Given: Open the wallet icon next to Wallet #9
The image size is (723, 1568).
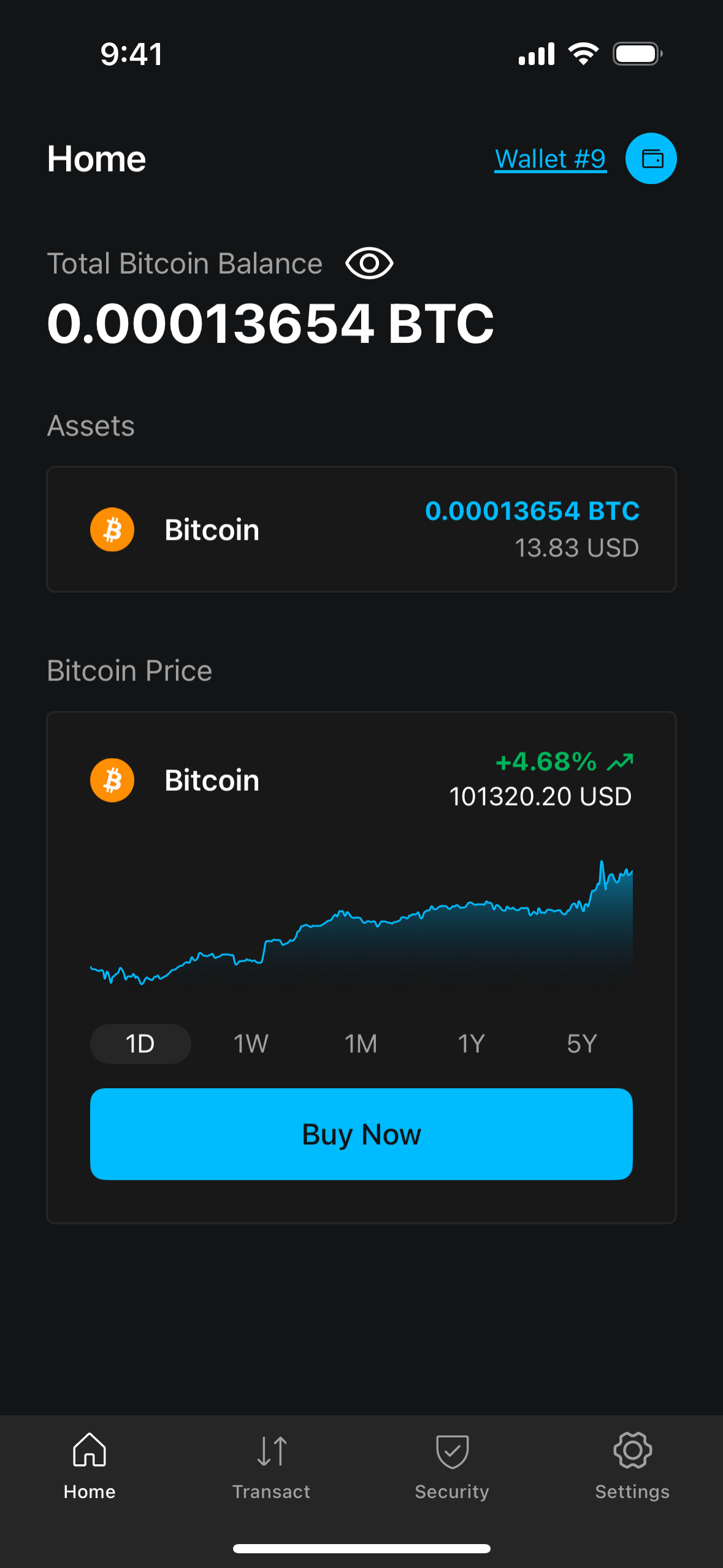Looking at the screenshot, I should tap(651, 158).
